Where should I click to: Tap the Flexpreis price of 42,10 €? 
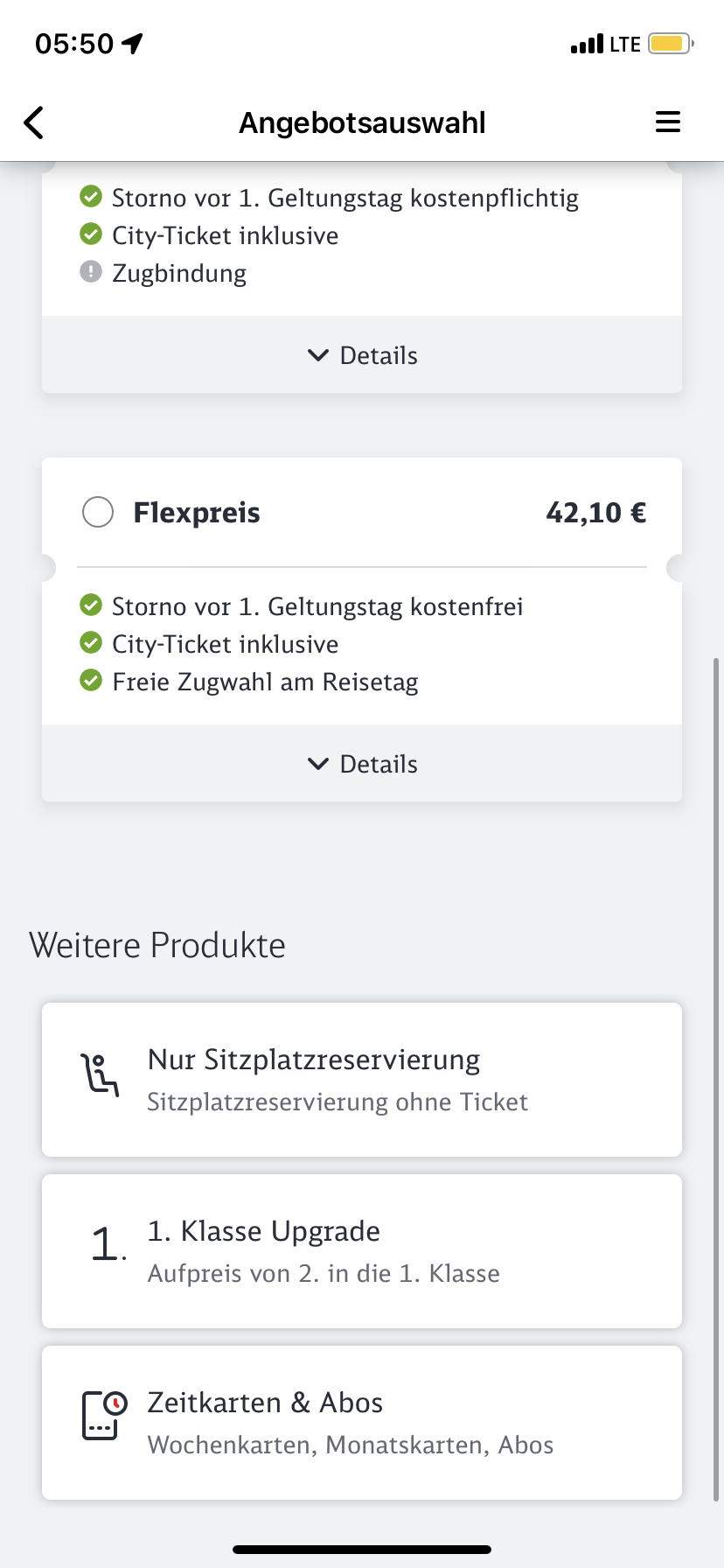point(595,511)
